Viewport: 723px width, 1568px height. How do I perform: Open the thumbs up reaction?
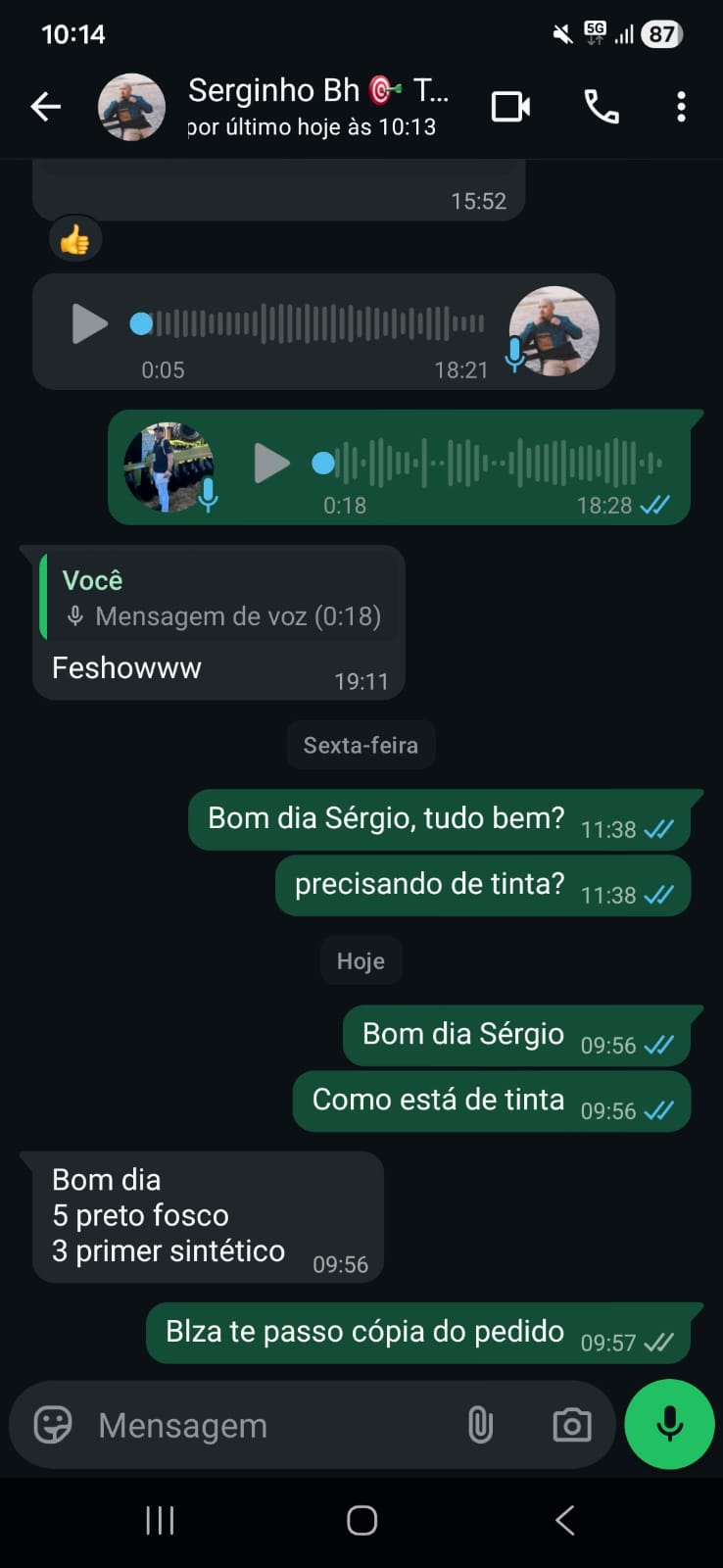pyautogui.click(x=75, y=239)
